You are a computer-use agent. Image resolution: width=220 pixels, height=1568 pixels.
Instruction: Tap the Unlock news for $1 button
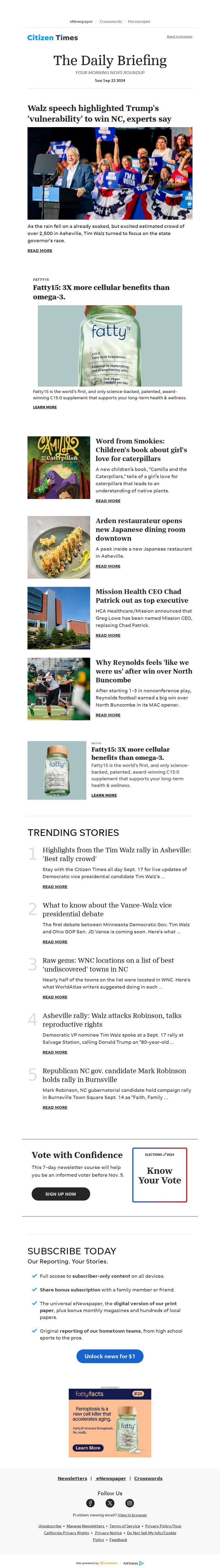point(110,1356)
